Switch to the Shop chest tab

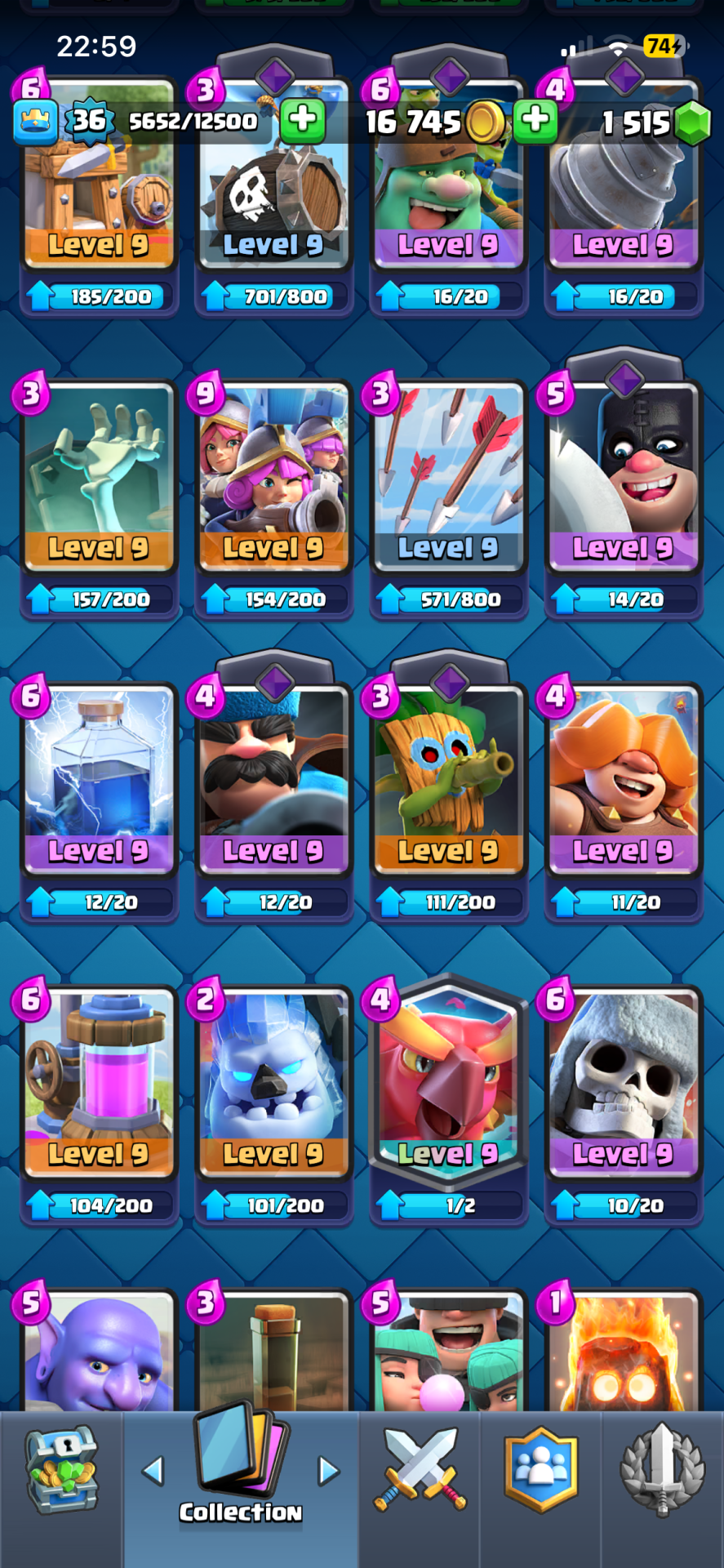pyautogui.click(x=61, y=1470)
